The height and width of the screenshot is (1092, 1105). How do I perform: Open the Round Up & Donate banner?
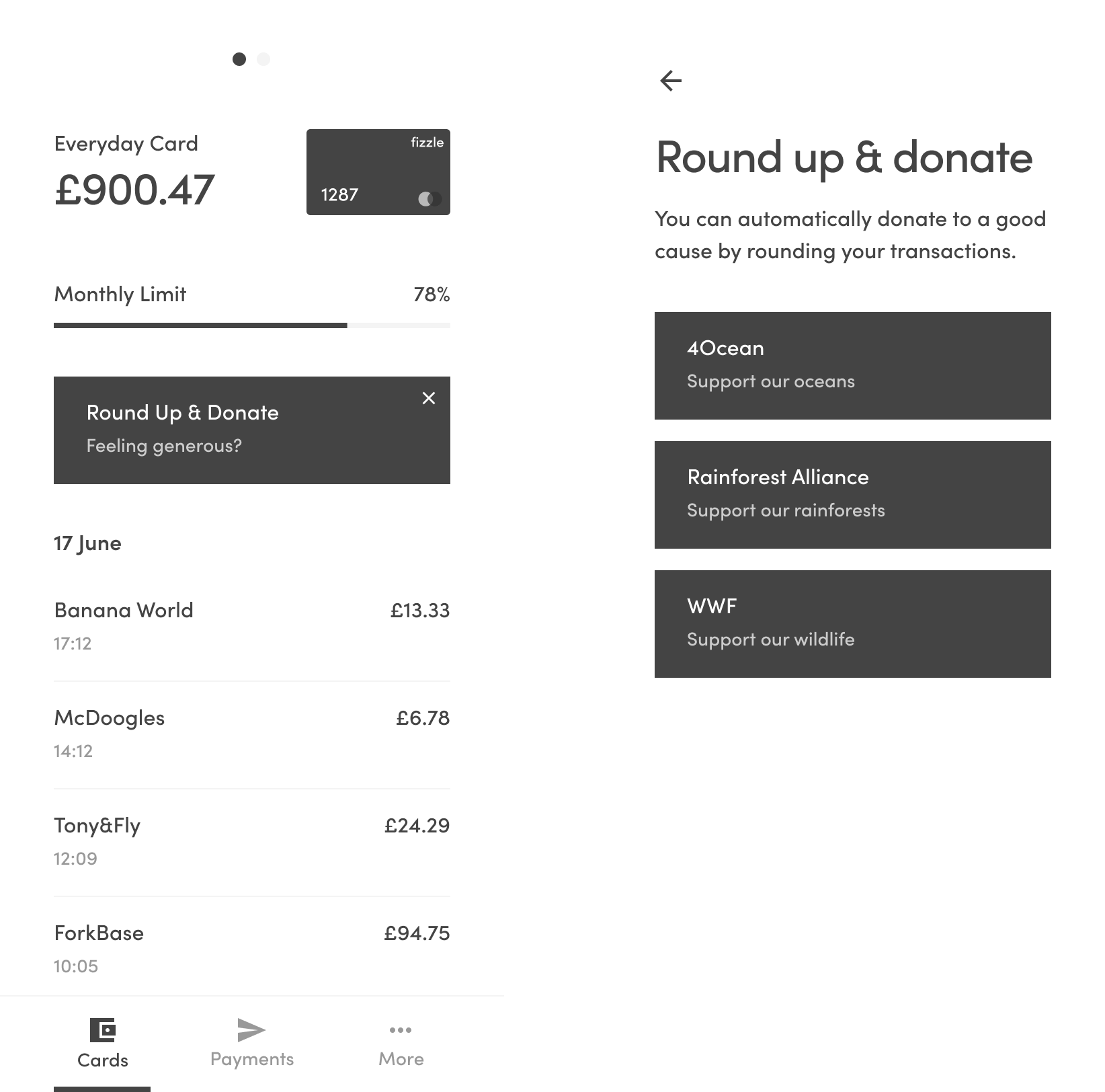[x=229, y=430]
